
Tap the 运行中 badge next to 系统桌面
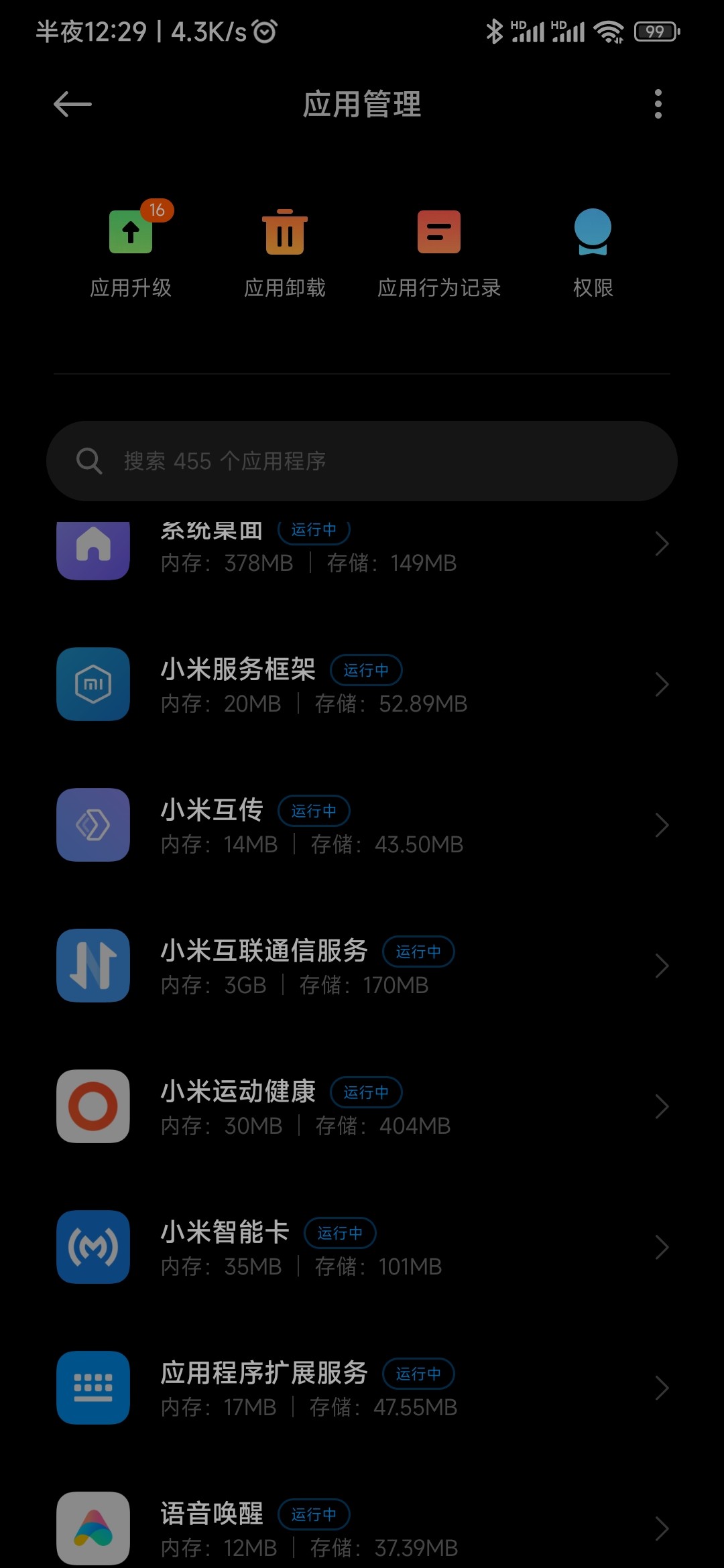point(313,531)
